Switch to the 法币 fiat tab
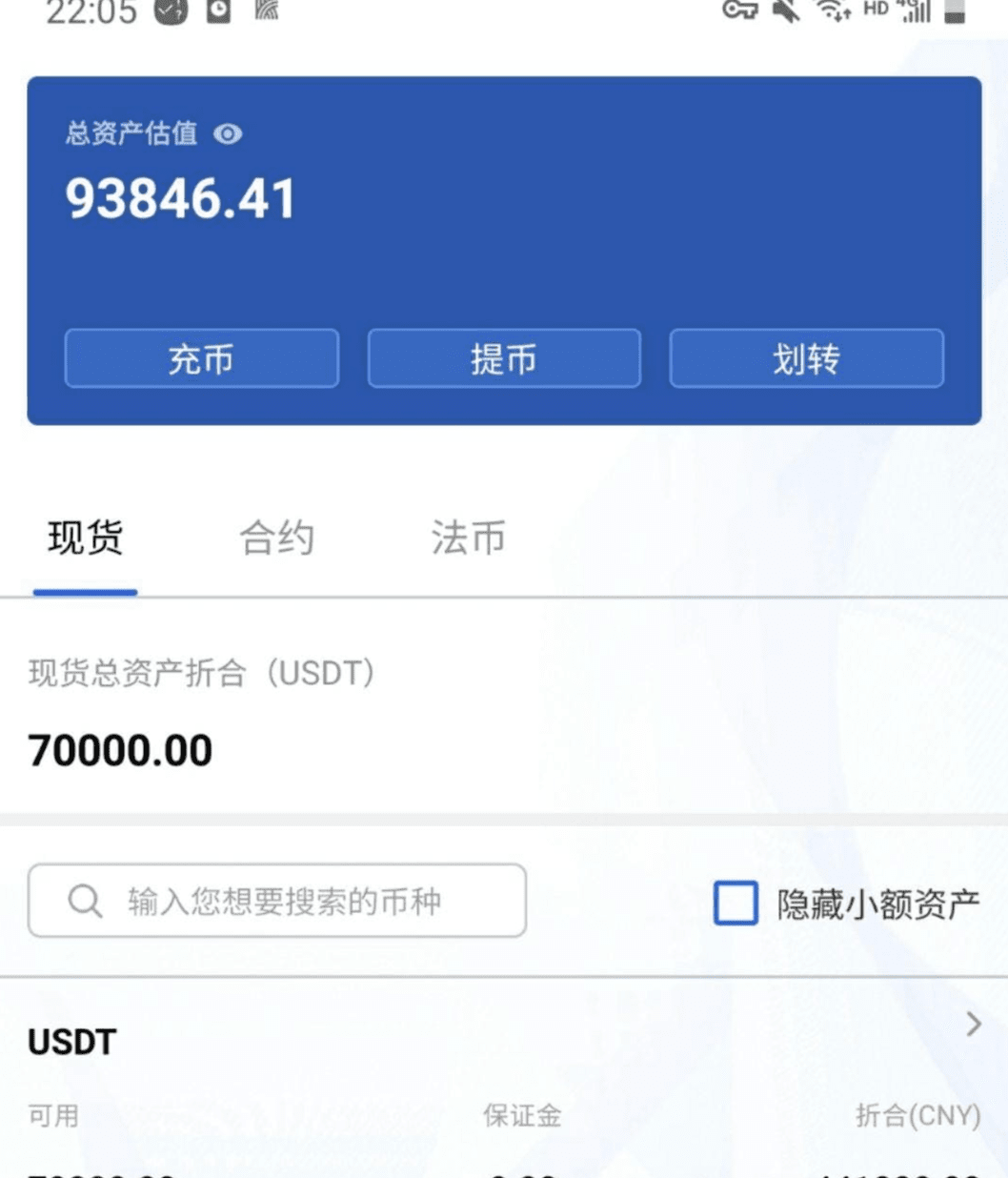Image resolution: width=1008 pixels, height=1178 pixels. [468, 538]
